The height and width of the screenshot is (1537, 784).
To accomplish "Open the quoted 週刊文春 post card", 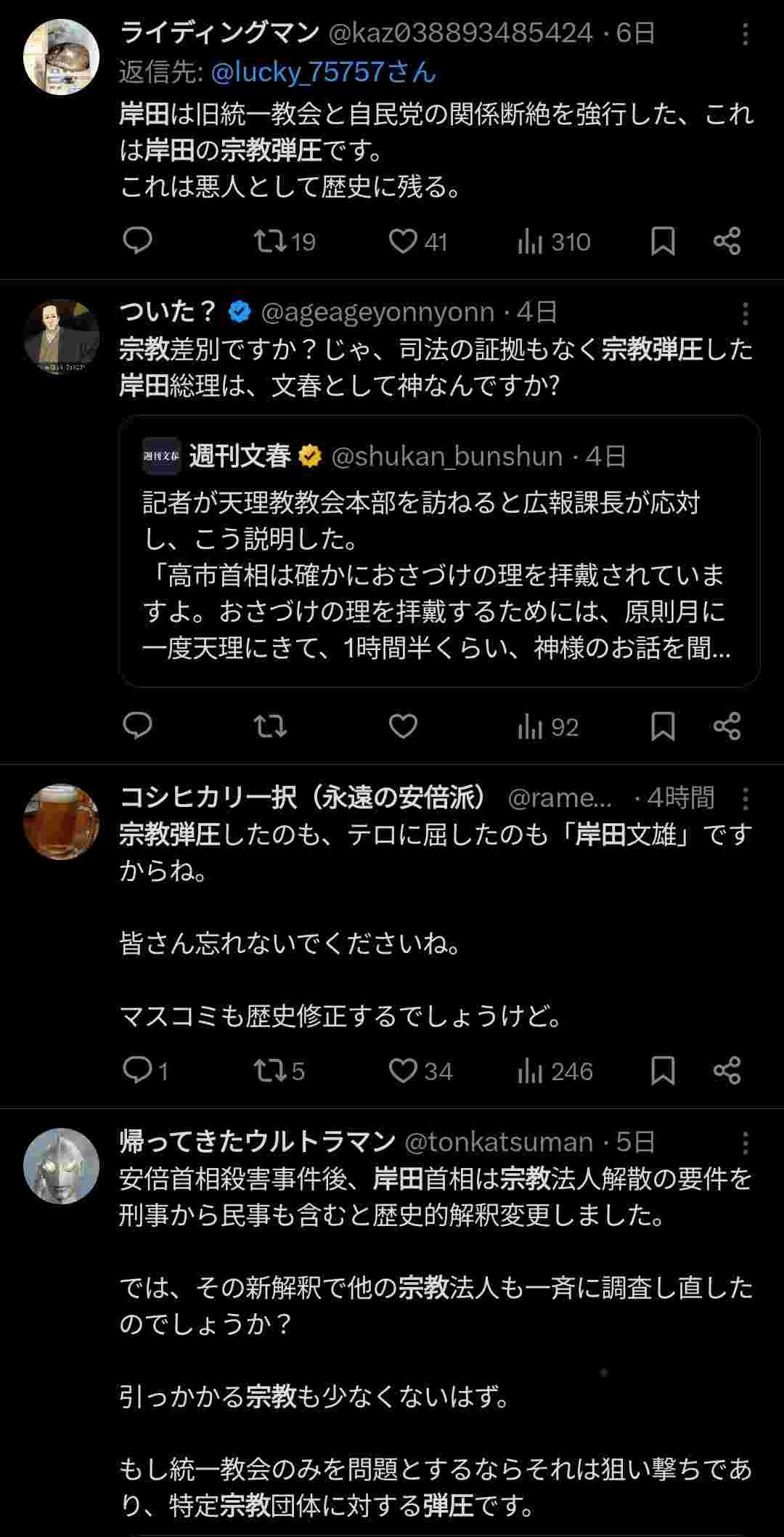I will coord(439,552).
